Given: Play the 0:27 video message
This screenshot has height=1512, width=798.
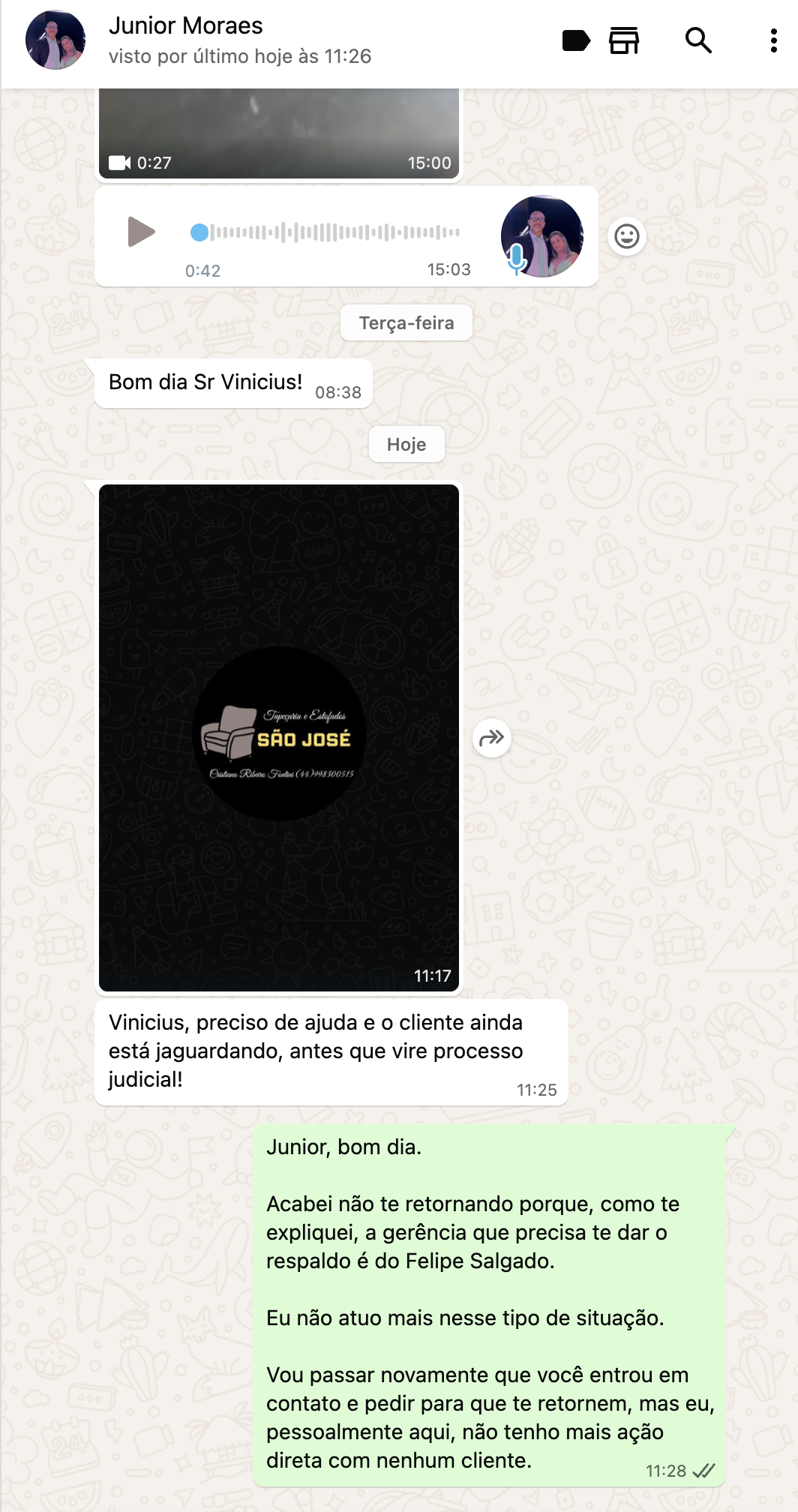Looking at the screenshot, I should click(279, 133).
